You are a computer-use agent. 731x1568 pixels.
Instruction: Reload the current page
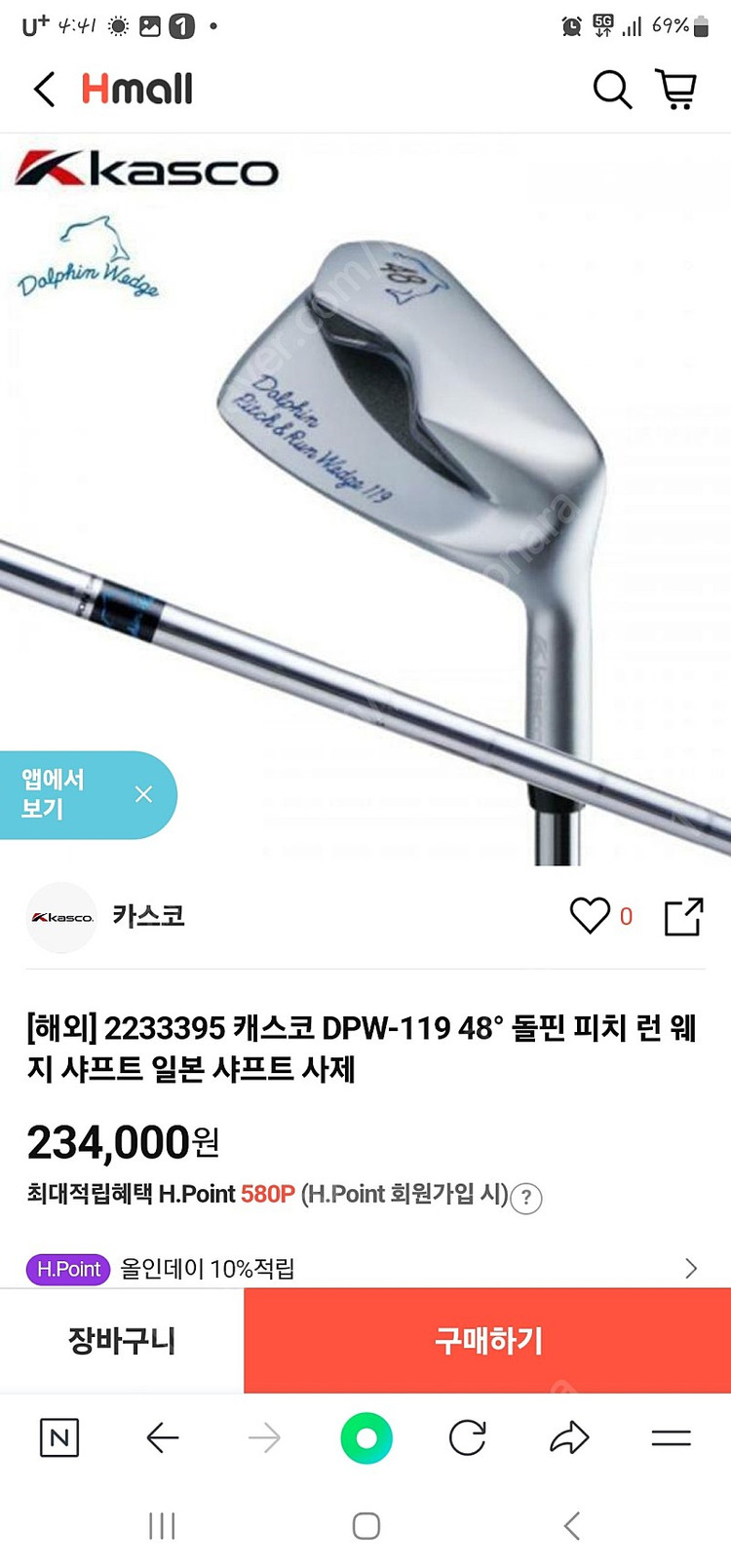point(468,1437)
